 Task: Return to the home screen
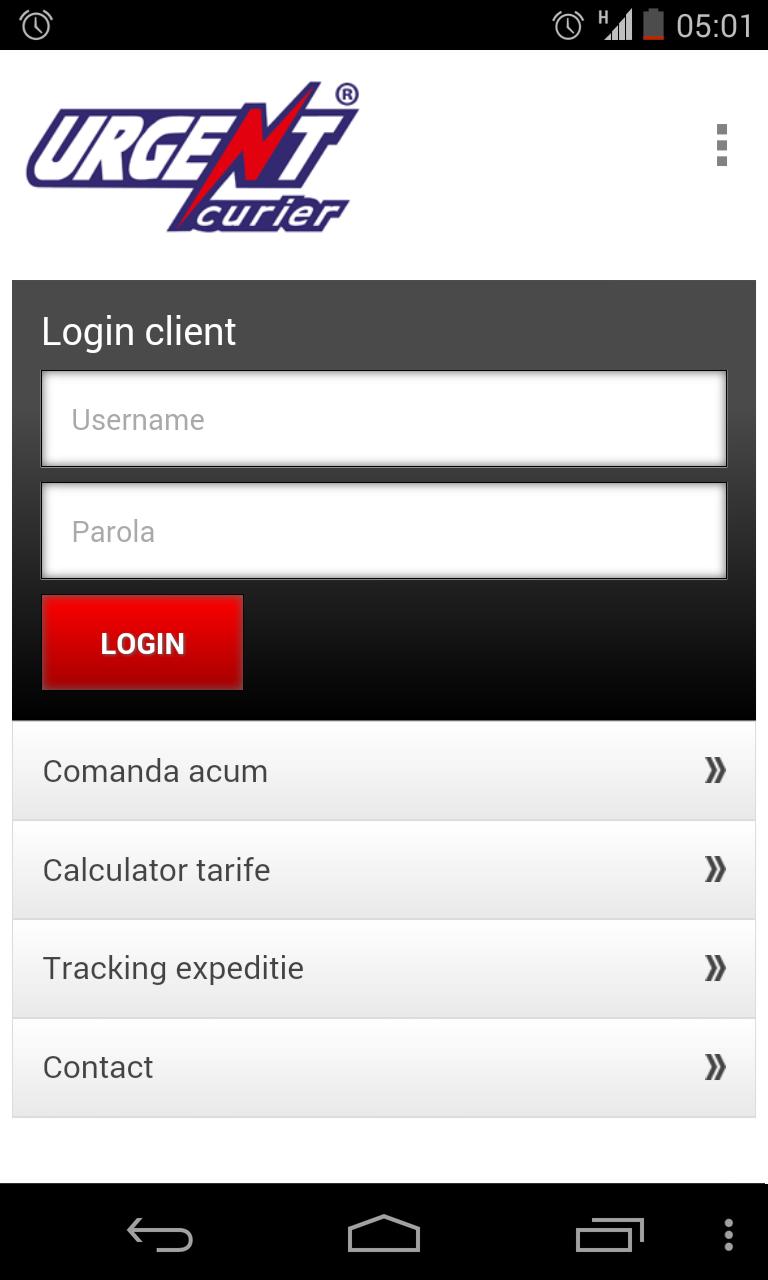coord(384,1235)
